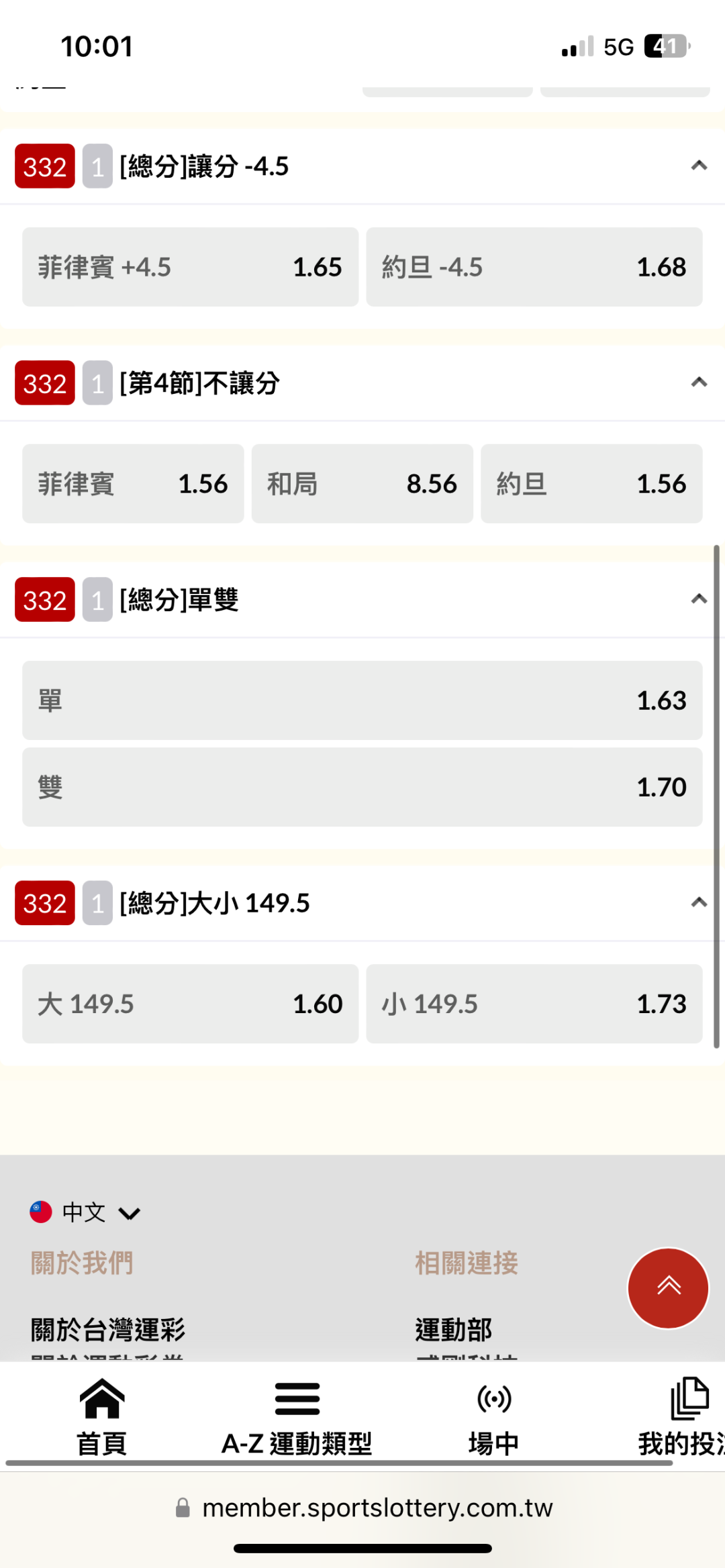Image resolution: width=725 pixels, height=1568 pixels.
Task: Collapse the [第4節]不讓分 section
Action: [699, 382]
